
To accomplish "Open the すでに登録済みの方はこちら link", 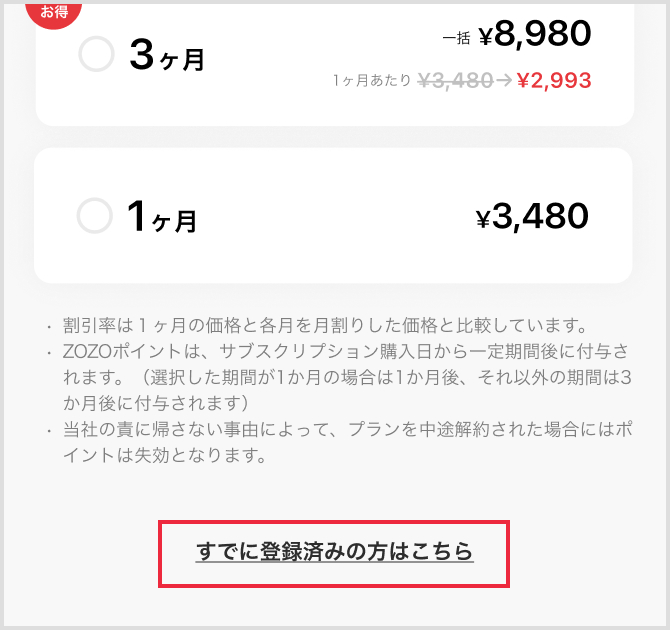I will point(334,552).
